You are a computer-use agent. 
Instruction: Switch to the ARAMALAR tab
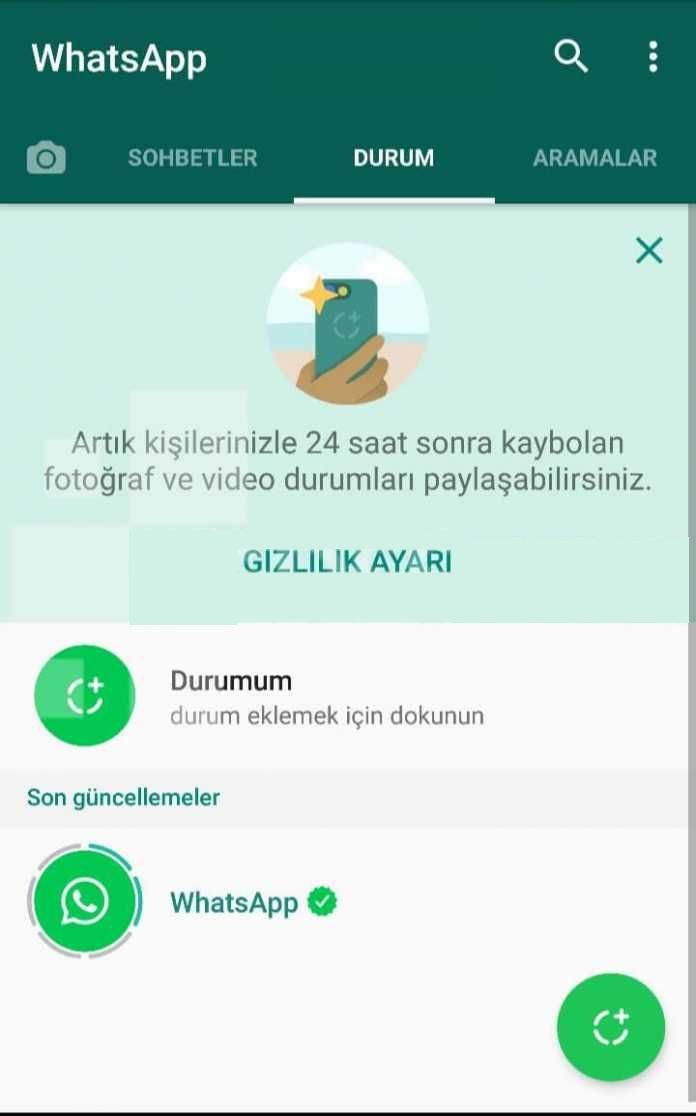pyautogui.click(x=595, y=157)
